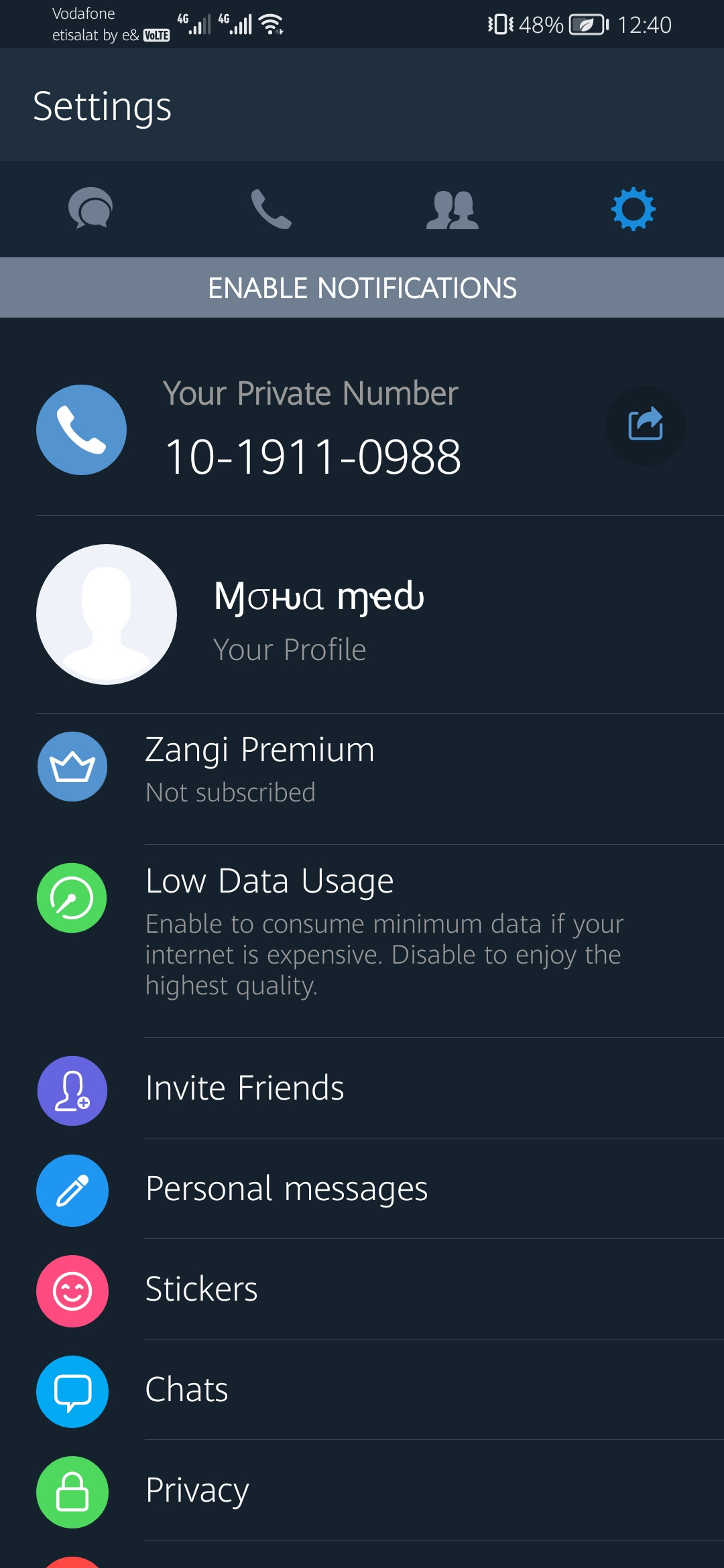
Task: Share your private number
Action: (645, 426)
